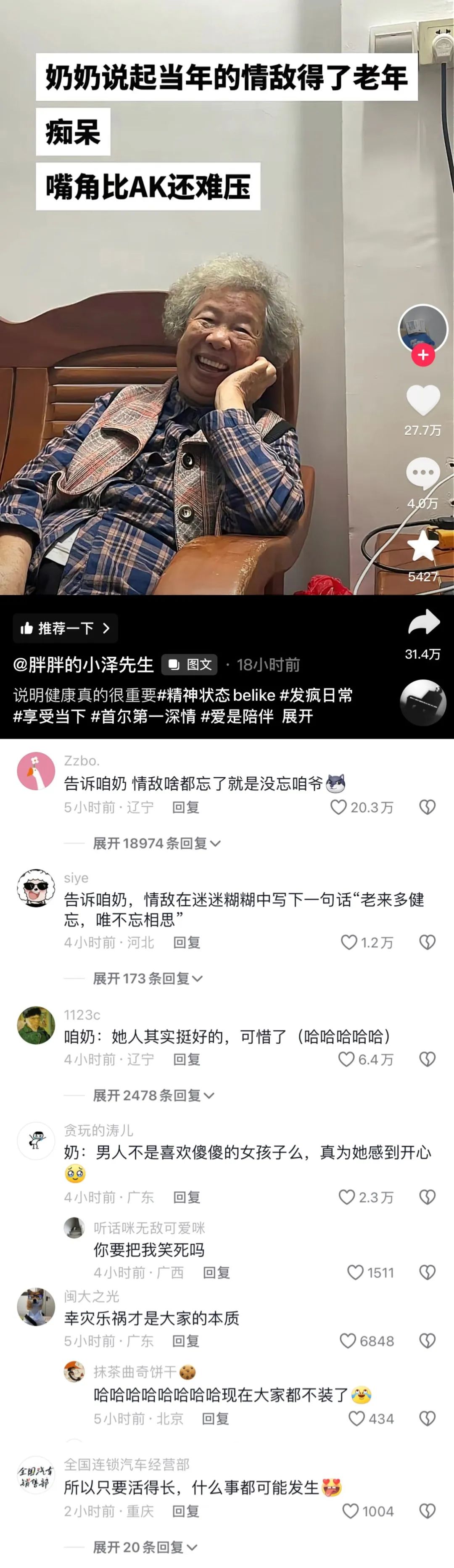
Task: Like Zzbo.'s comment
Action: [338, 807]
